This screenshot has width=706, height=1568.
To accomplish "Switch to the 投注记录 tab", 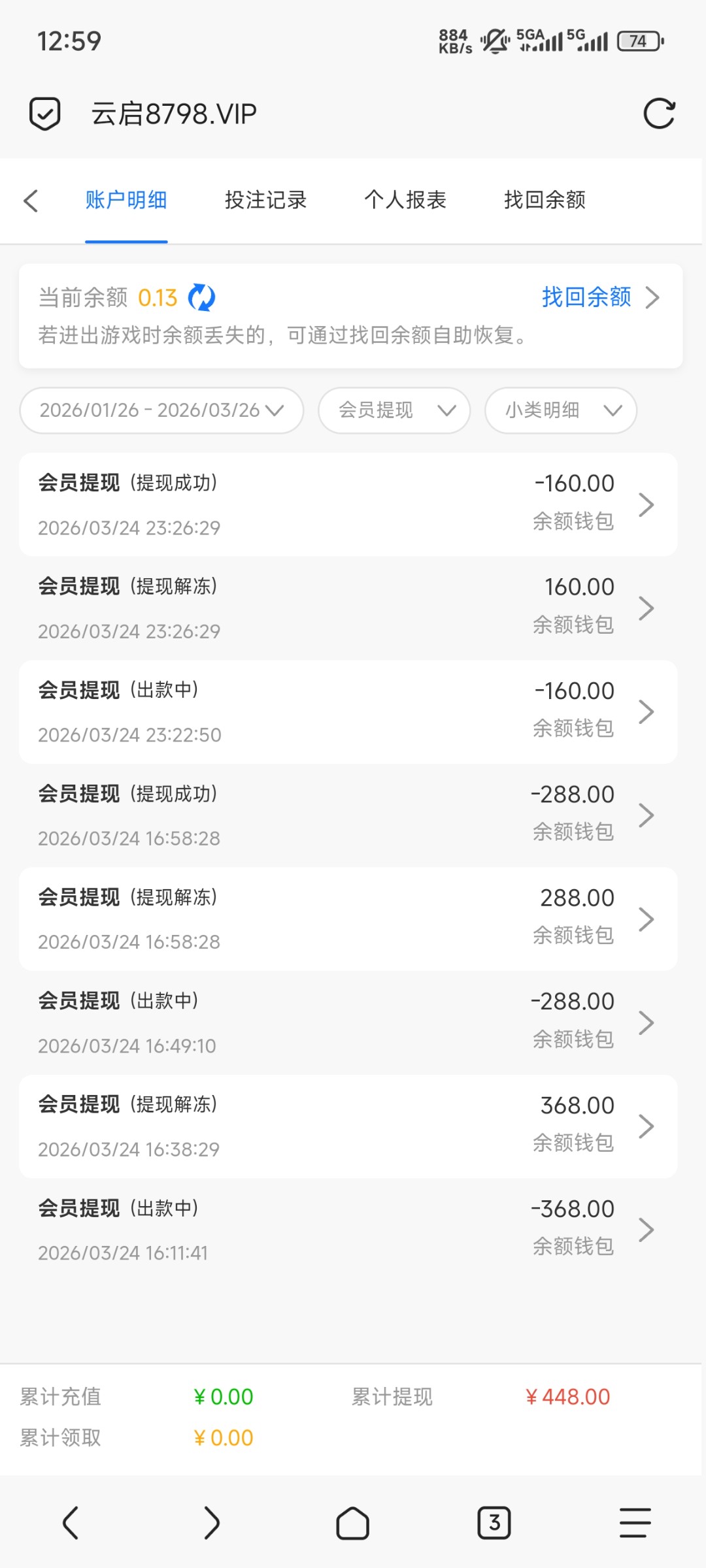I will (x=265, y=201).
